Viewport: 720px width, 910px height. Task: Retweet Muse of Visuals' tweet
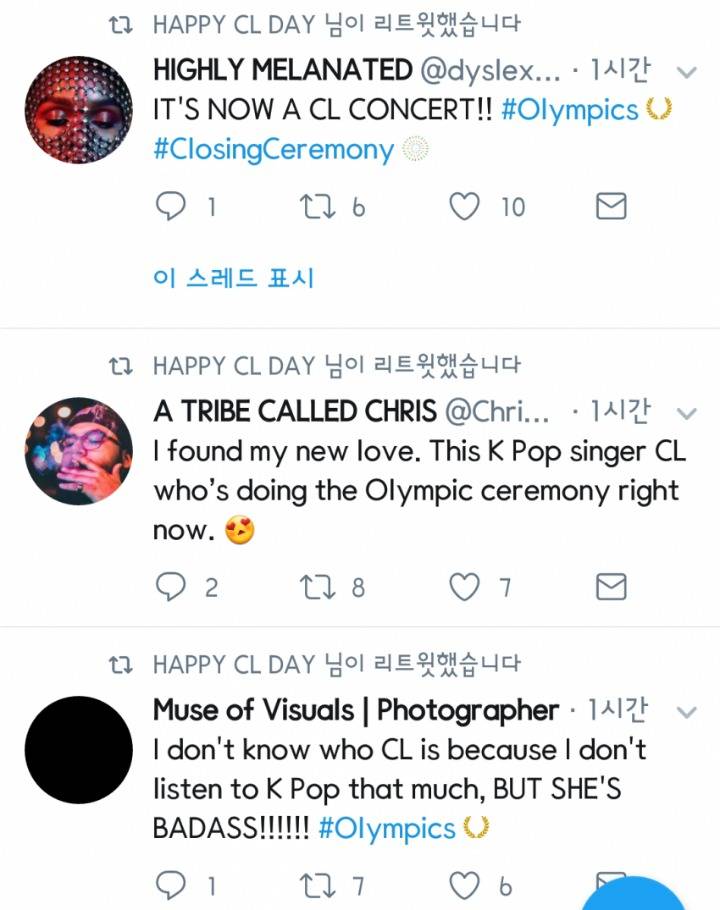pos(316,885)
